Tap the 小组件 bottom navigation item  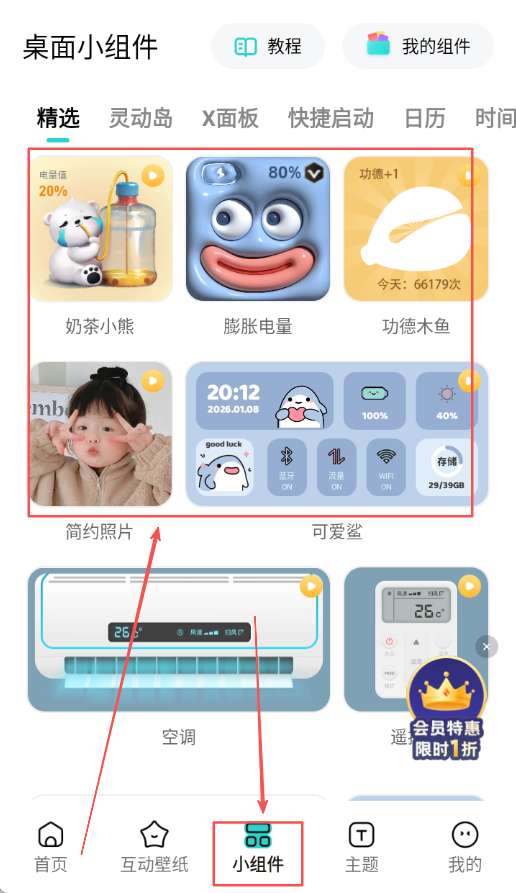258,847
